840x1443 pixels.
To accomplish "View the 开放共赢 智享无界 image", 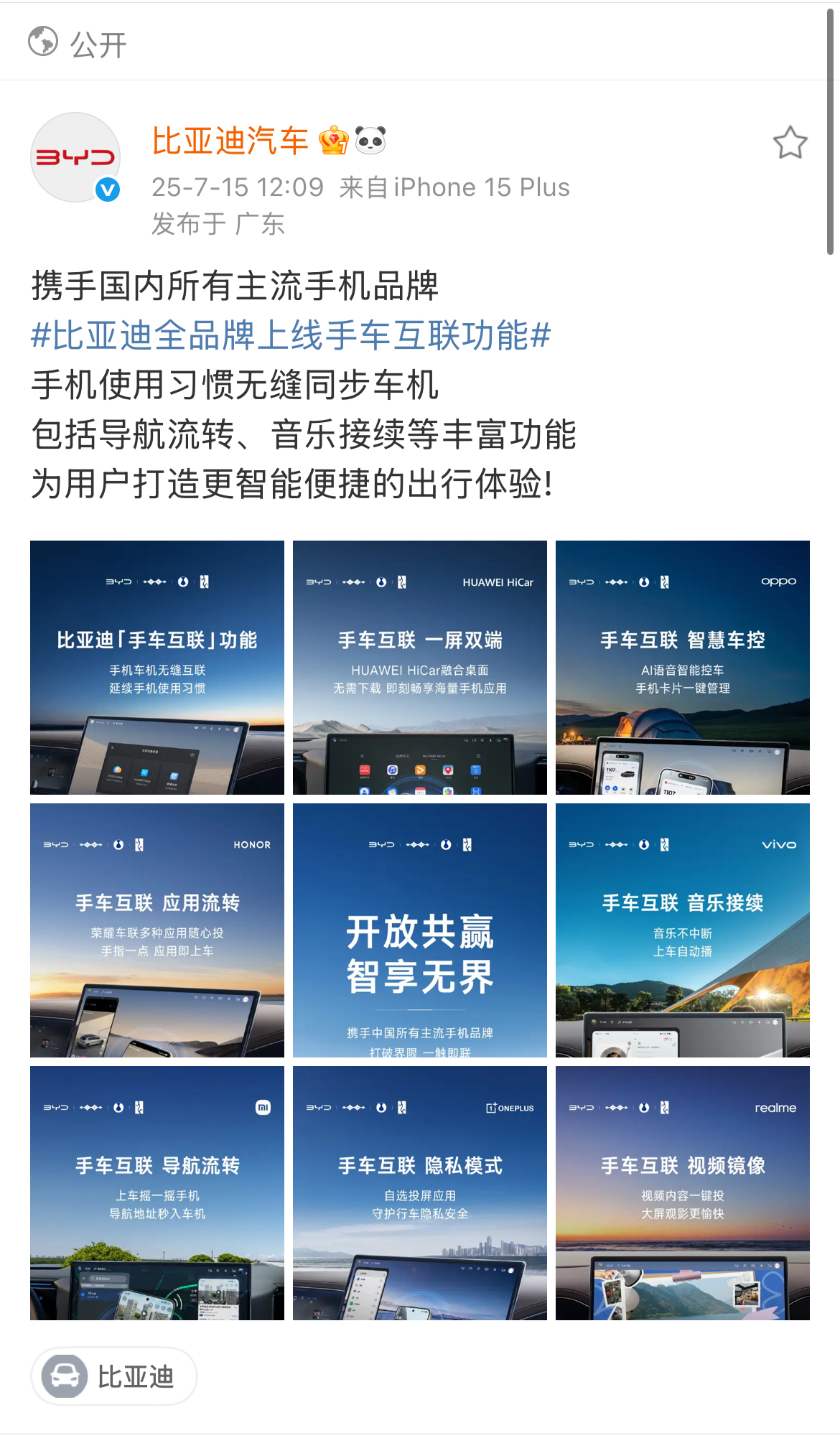I will point(420,930).
